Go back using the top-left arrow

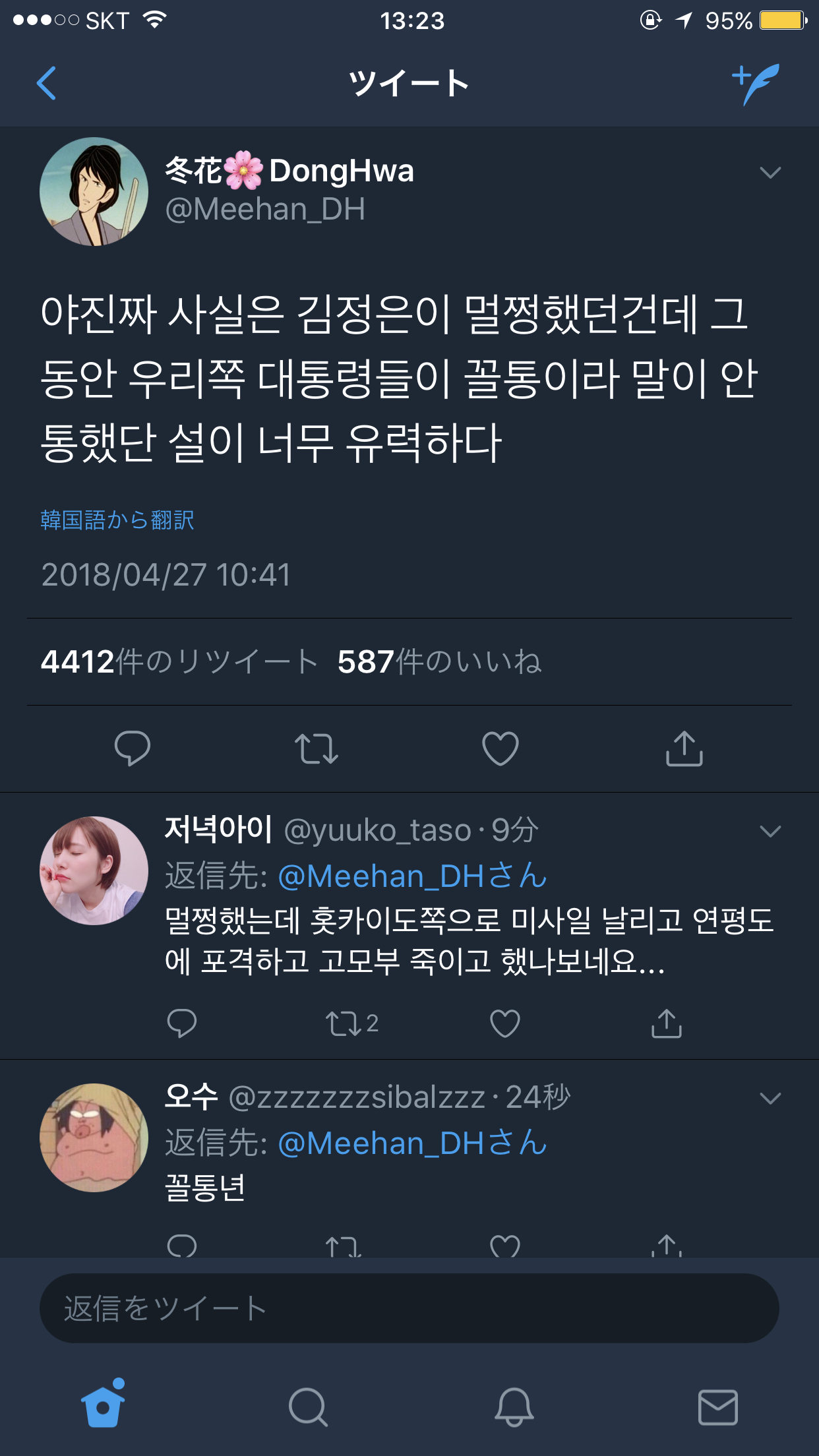pos(46,84)
